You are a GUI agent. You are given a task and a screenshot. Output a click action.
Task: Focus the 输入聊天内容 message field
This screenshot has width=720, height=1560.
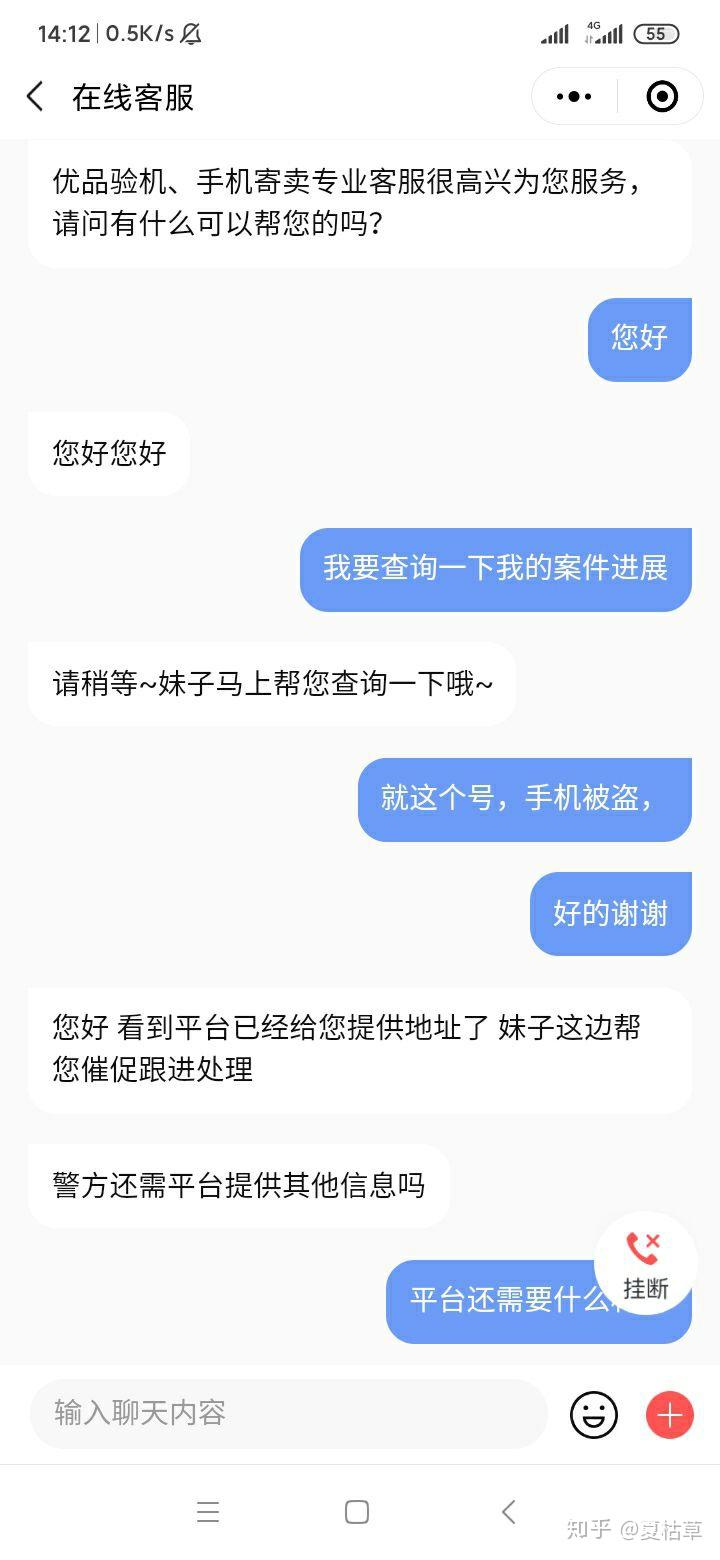(288, 1413)
